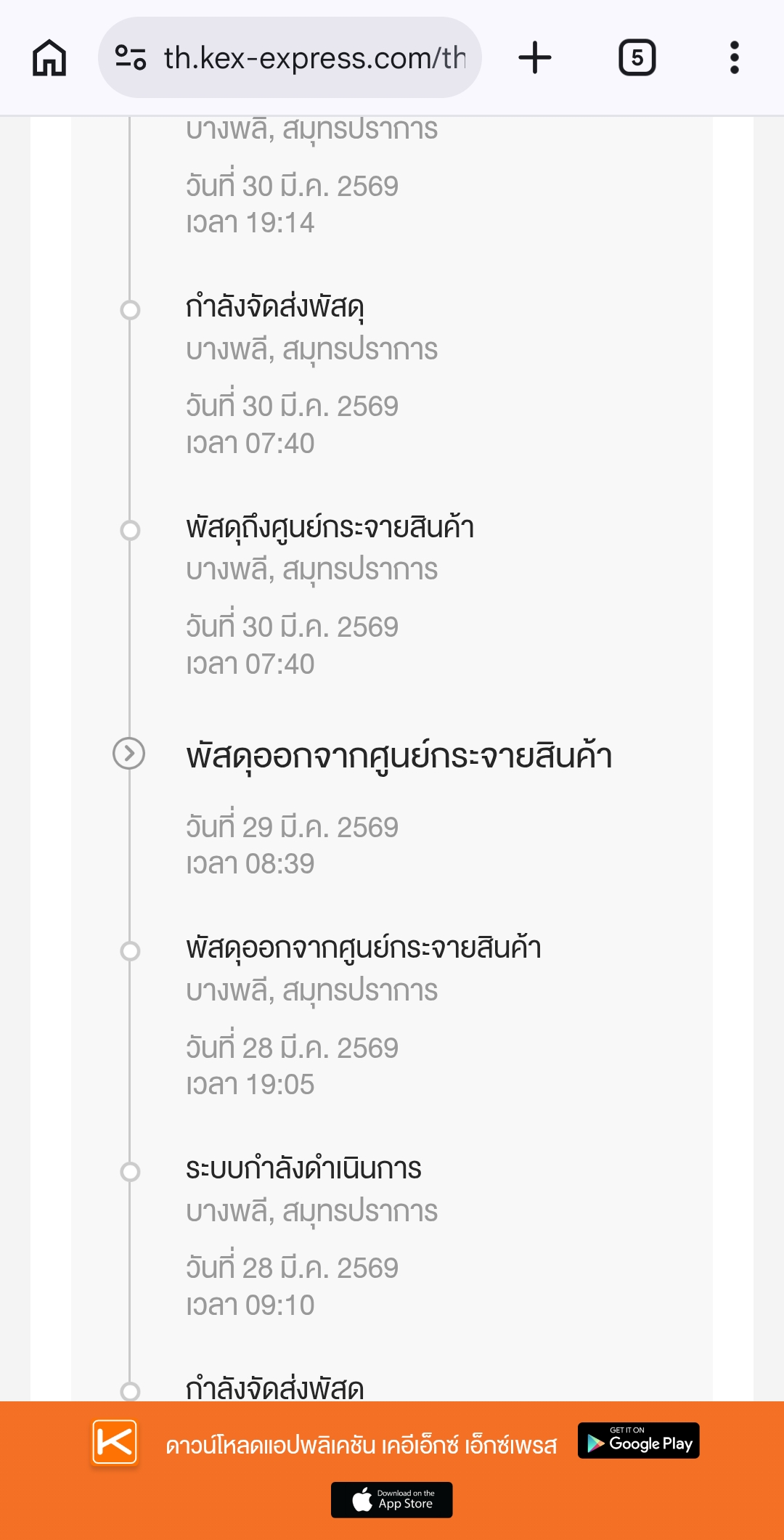This screenshot has width=784, height=1540.
Task: Tap the th.kex-express.com address bar
Action: 290,57
